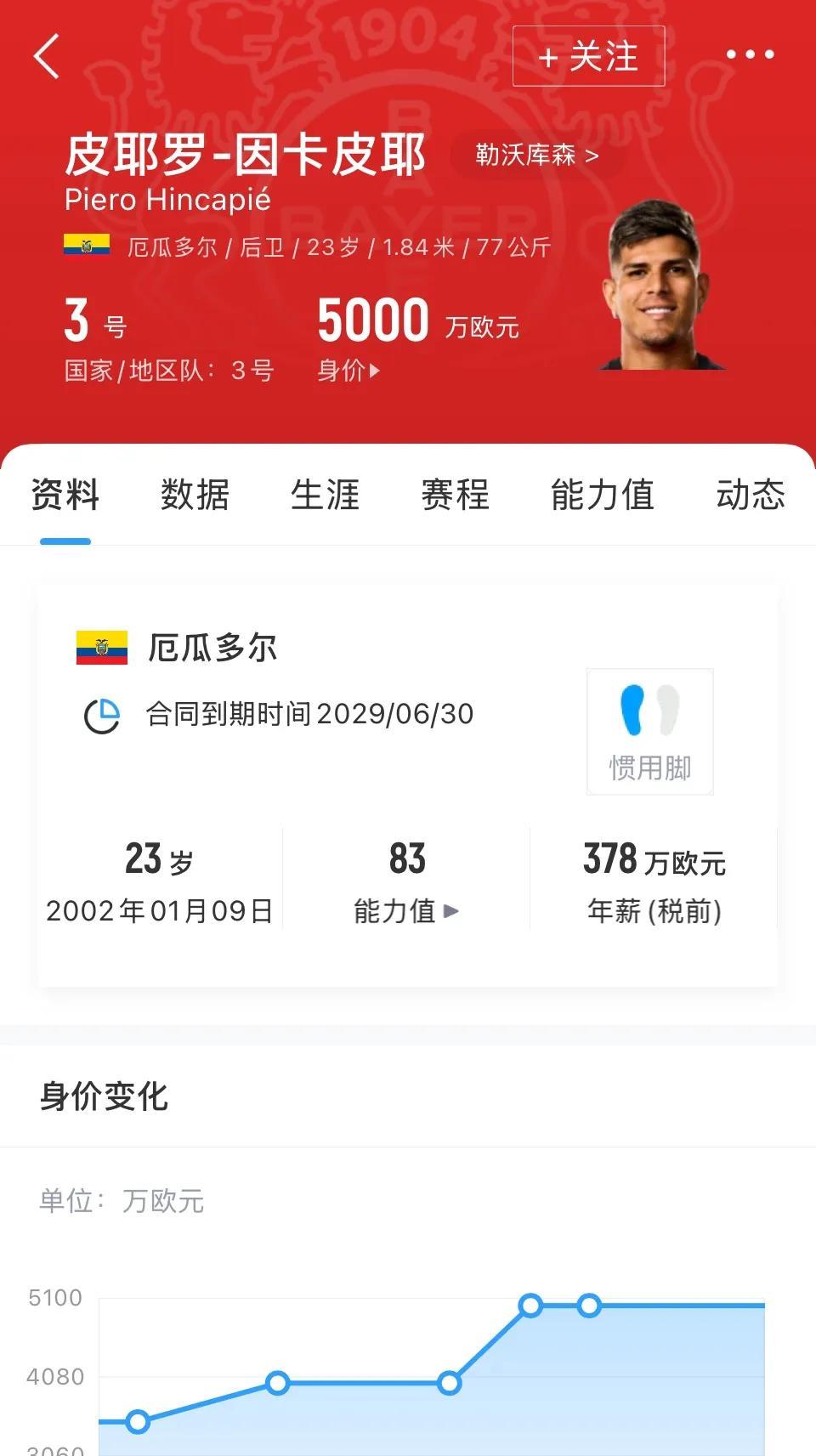816x1456 pixels.
Task: Select the 资料 tab
Action: point(65,495)
